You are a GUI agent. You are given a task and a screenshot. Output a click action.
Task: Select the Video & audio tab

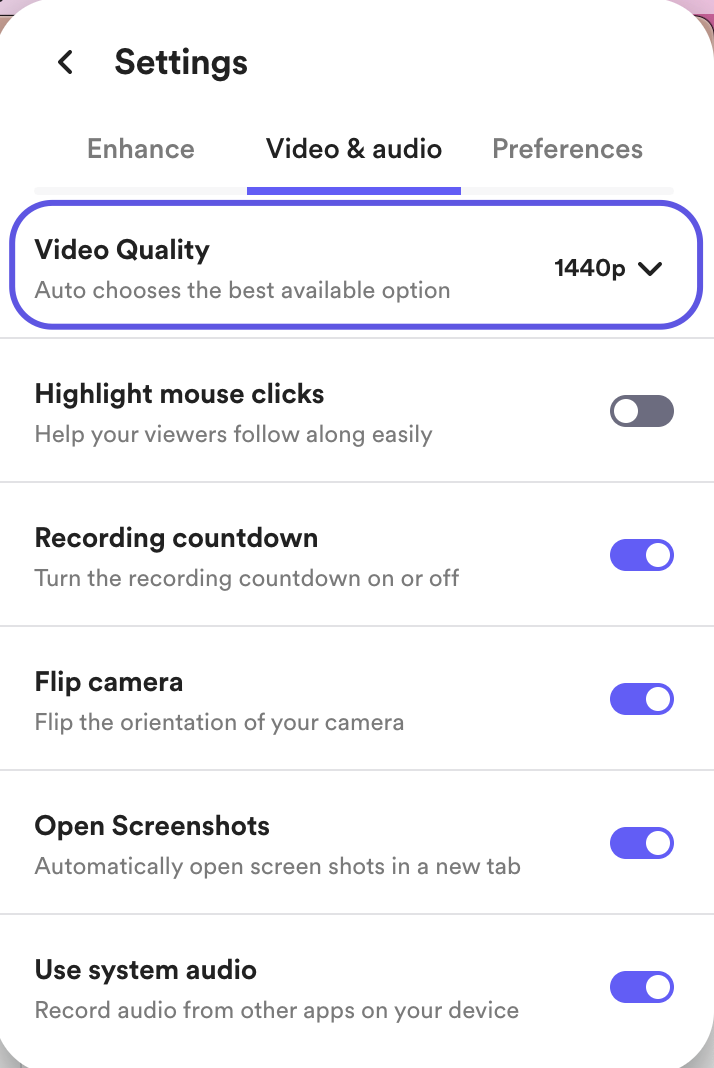(x=353, y=149)
